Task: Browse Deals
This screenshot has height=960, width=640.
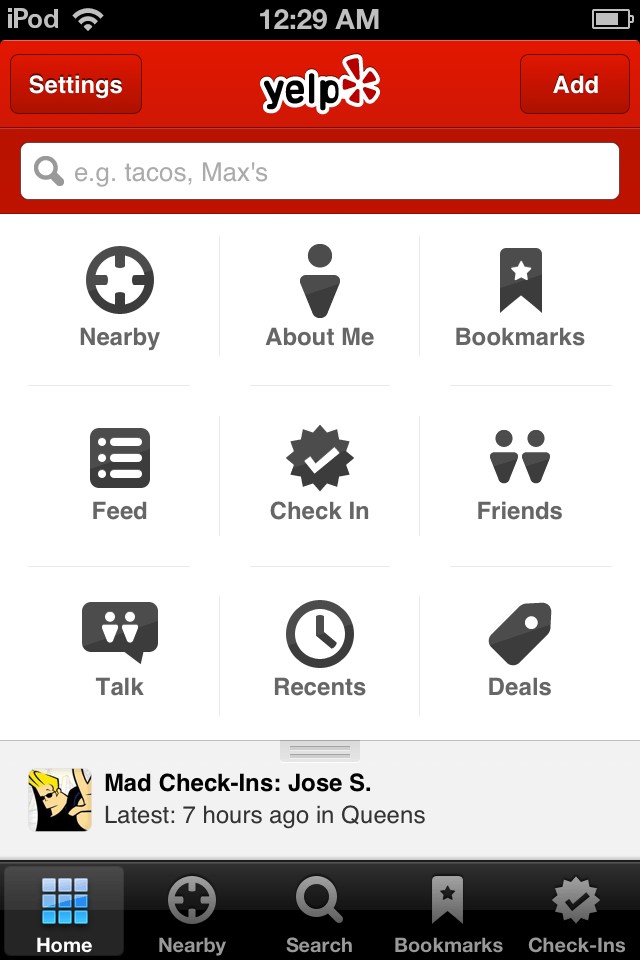Action: pyautogui.click(x=520, y=650)
